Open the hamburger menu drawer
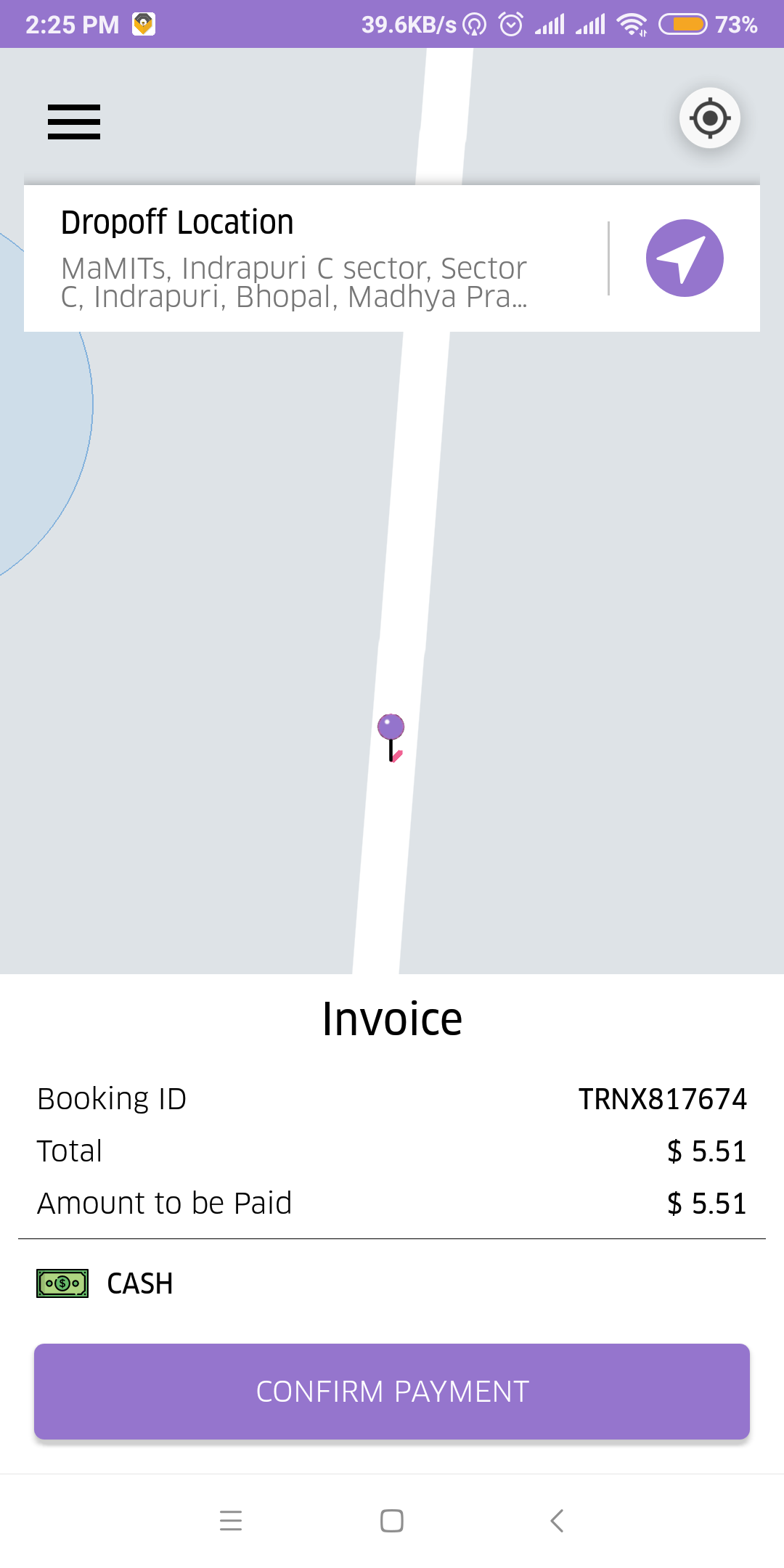This screenshot has height=1568, width=784. [x=74, y=121]
